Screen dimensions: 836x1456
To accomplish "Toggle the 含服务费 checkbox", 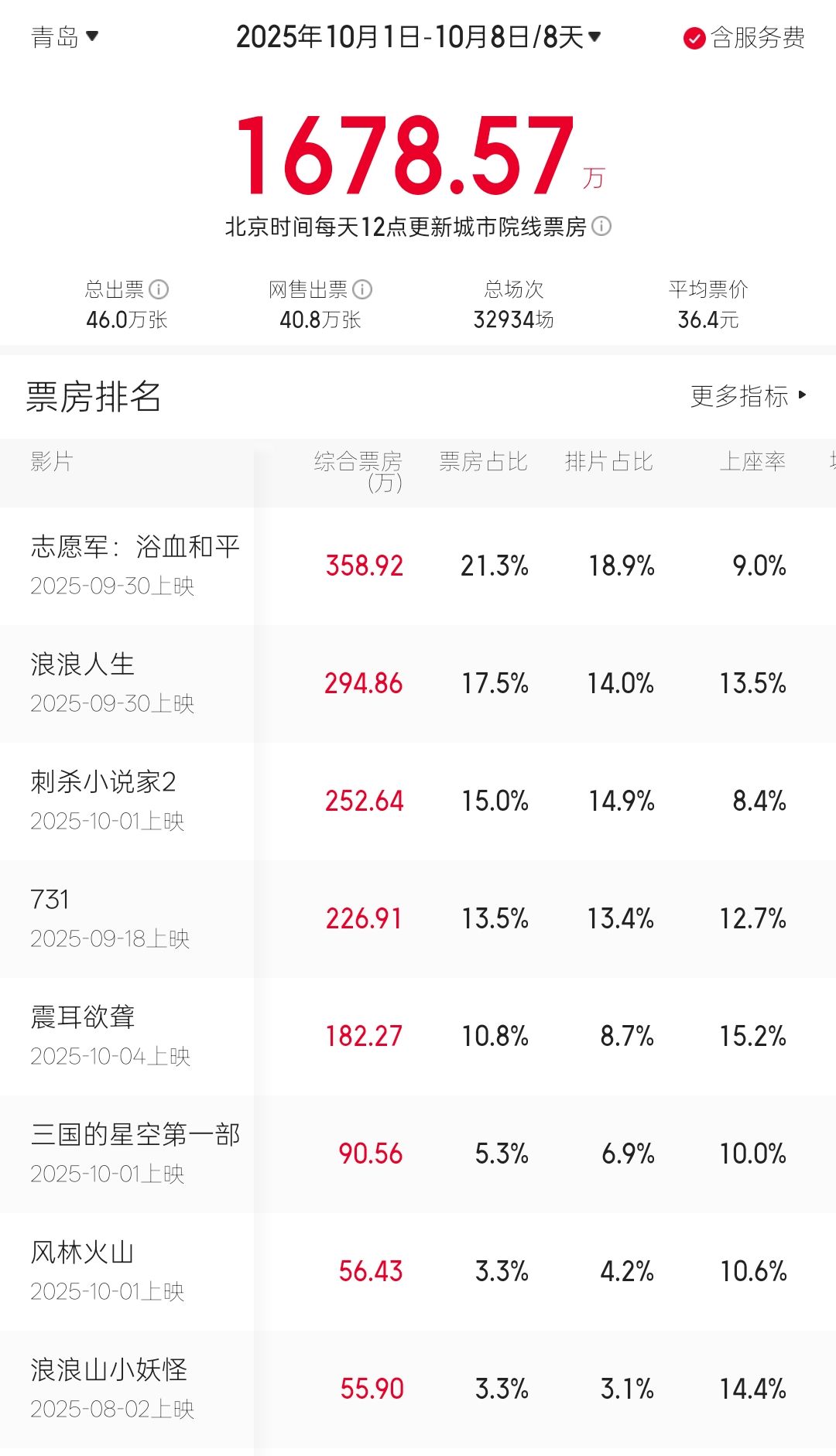I will [694, 38].
